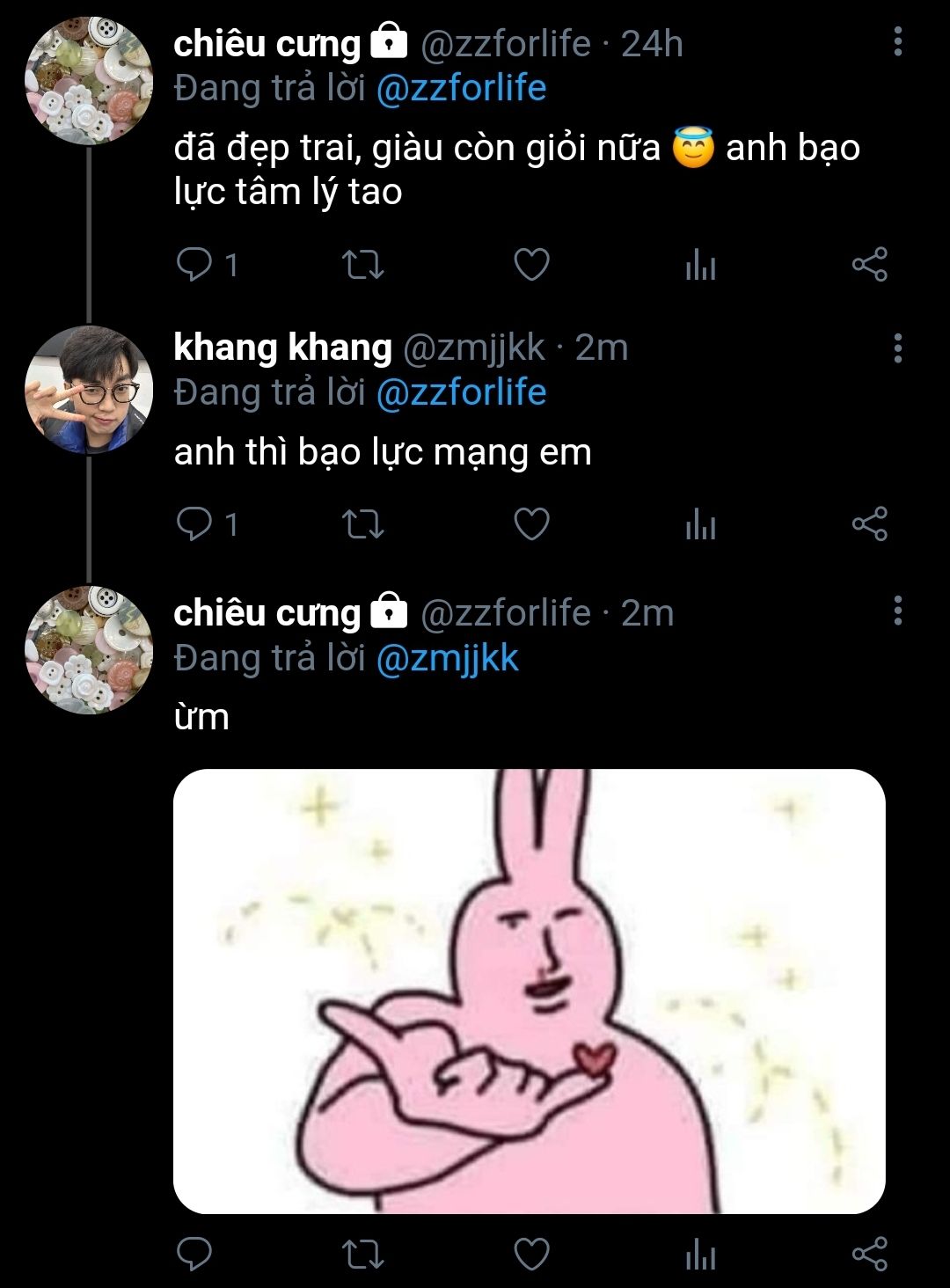Like the 'đã đẹp trai' tweet
This screenshot has height=1288, width=950.
pos(531,264)
